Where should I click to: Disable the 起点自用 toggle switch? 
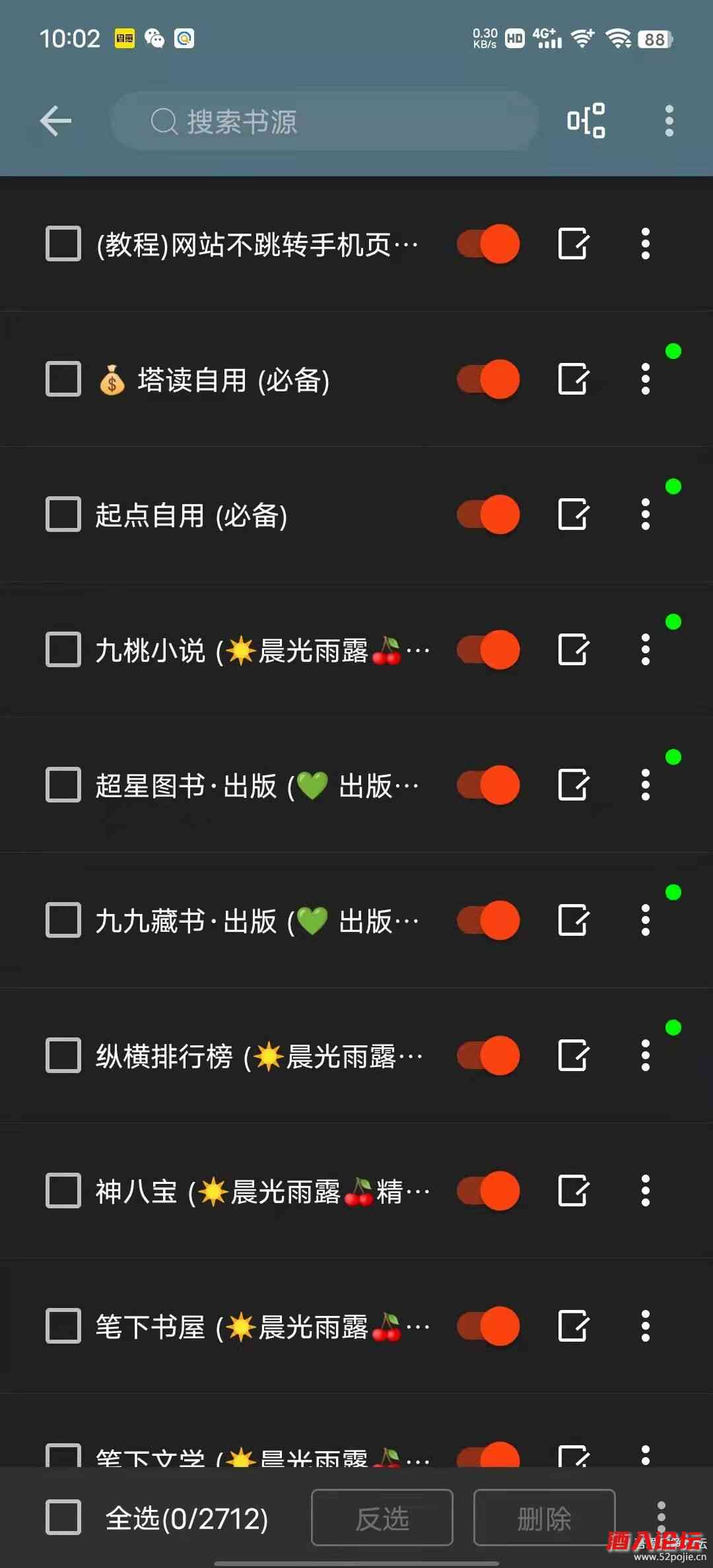pyautogui.click(x=487, y=515)
